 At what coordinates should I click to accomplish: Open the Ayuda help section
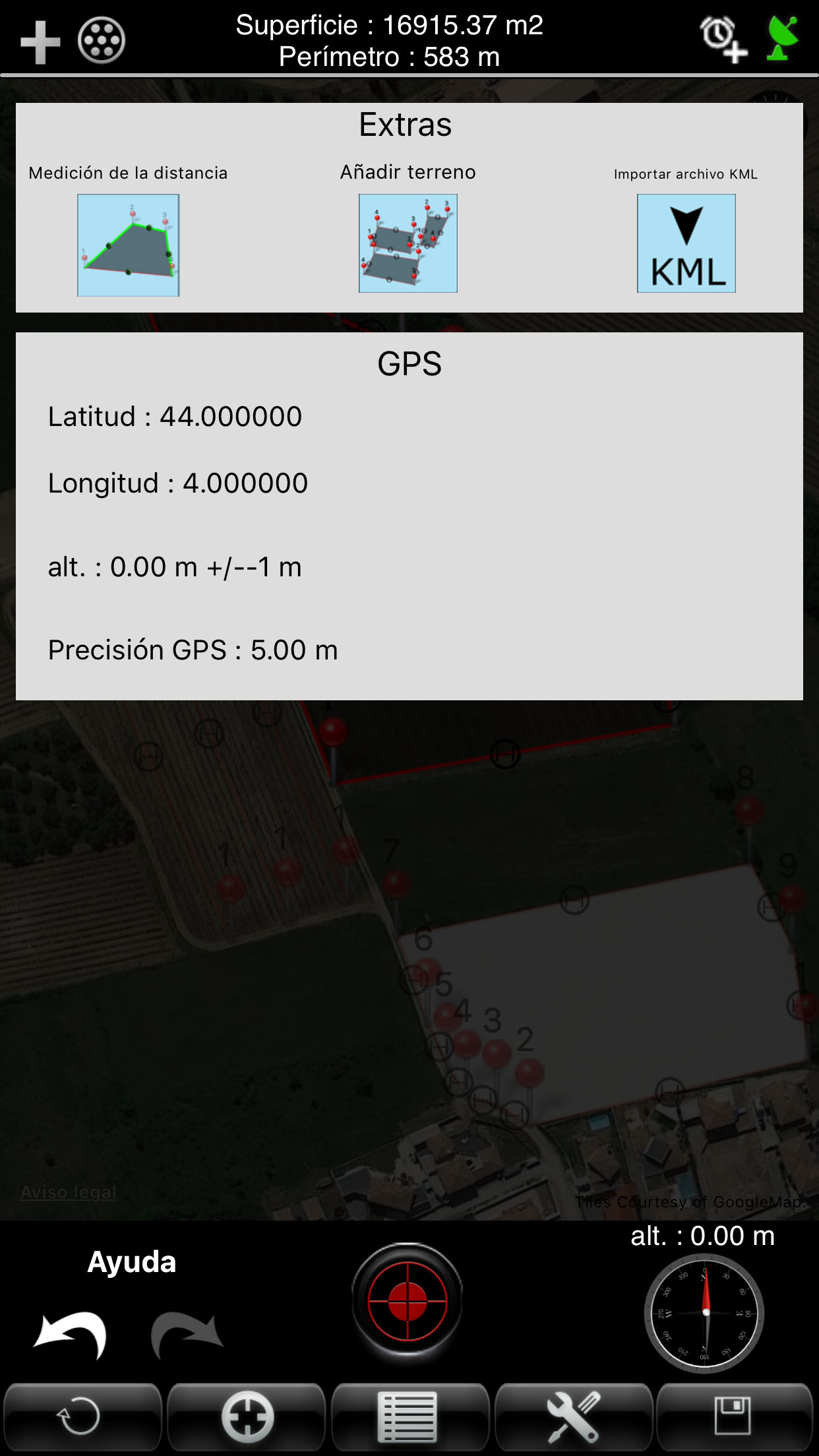[x=132, y=1263]
